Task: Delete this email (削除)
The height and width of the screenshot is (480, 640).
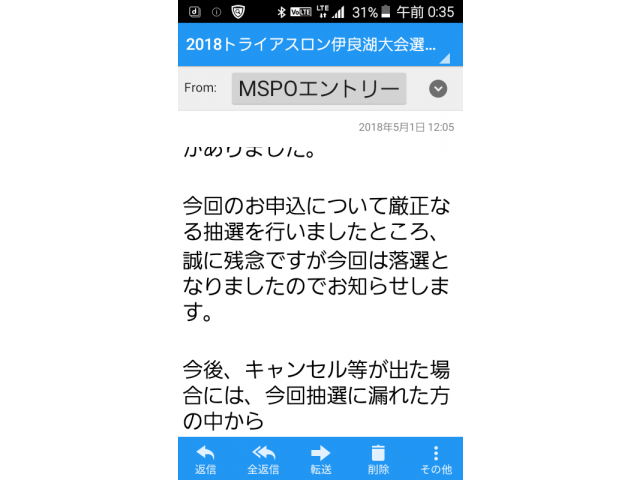Action: 378,459
